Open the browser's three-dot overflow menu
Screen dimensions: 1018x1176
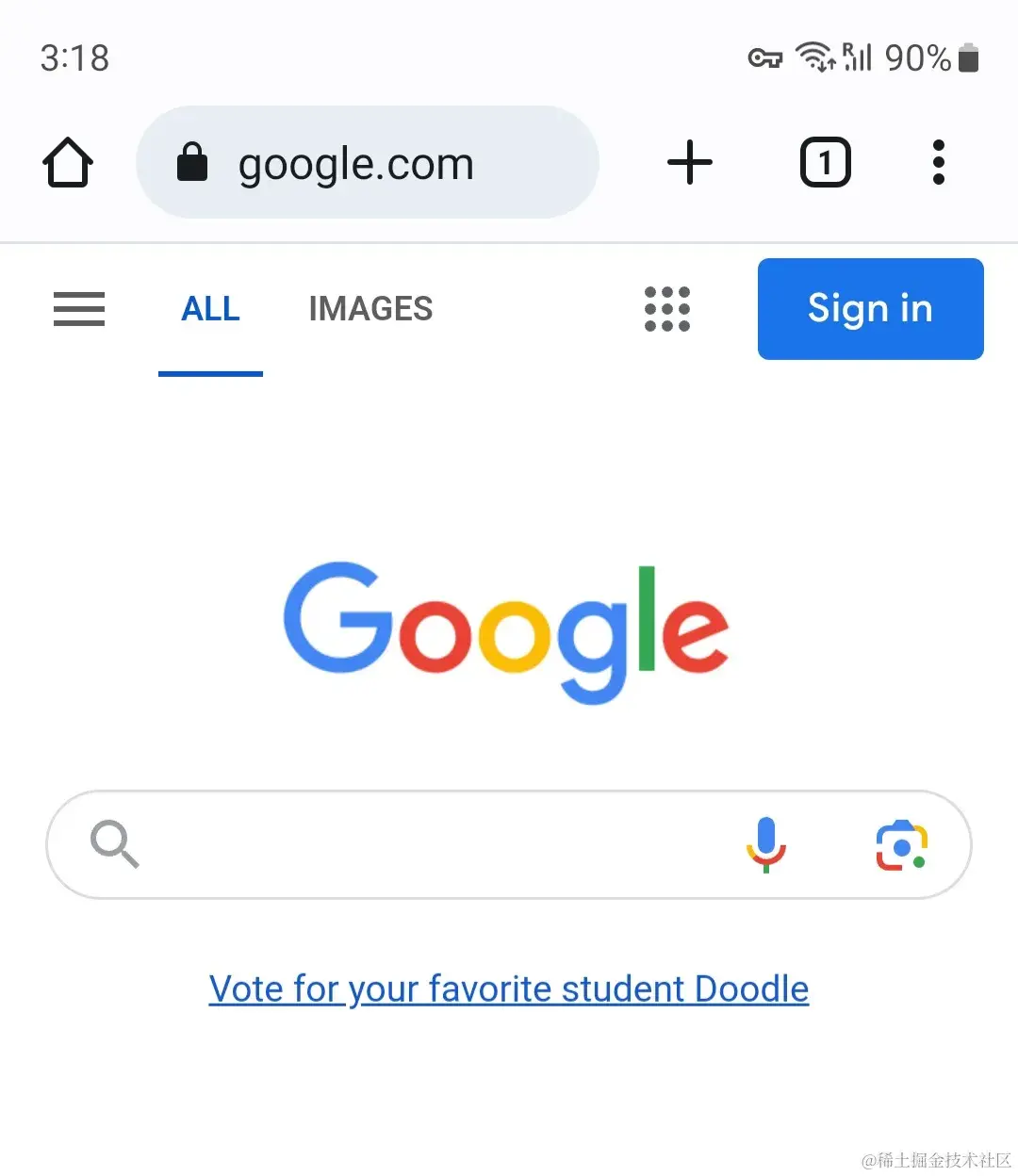tap(938, 162)
